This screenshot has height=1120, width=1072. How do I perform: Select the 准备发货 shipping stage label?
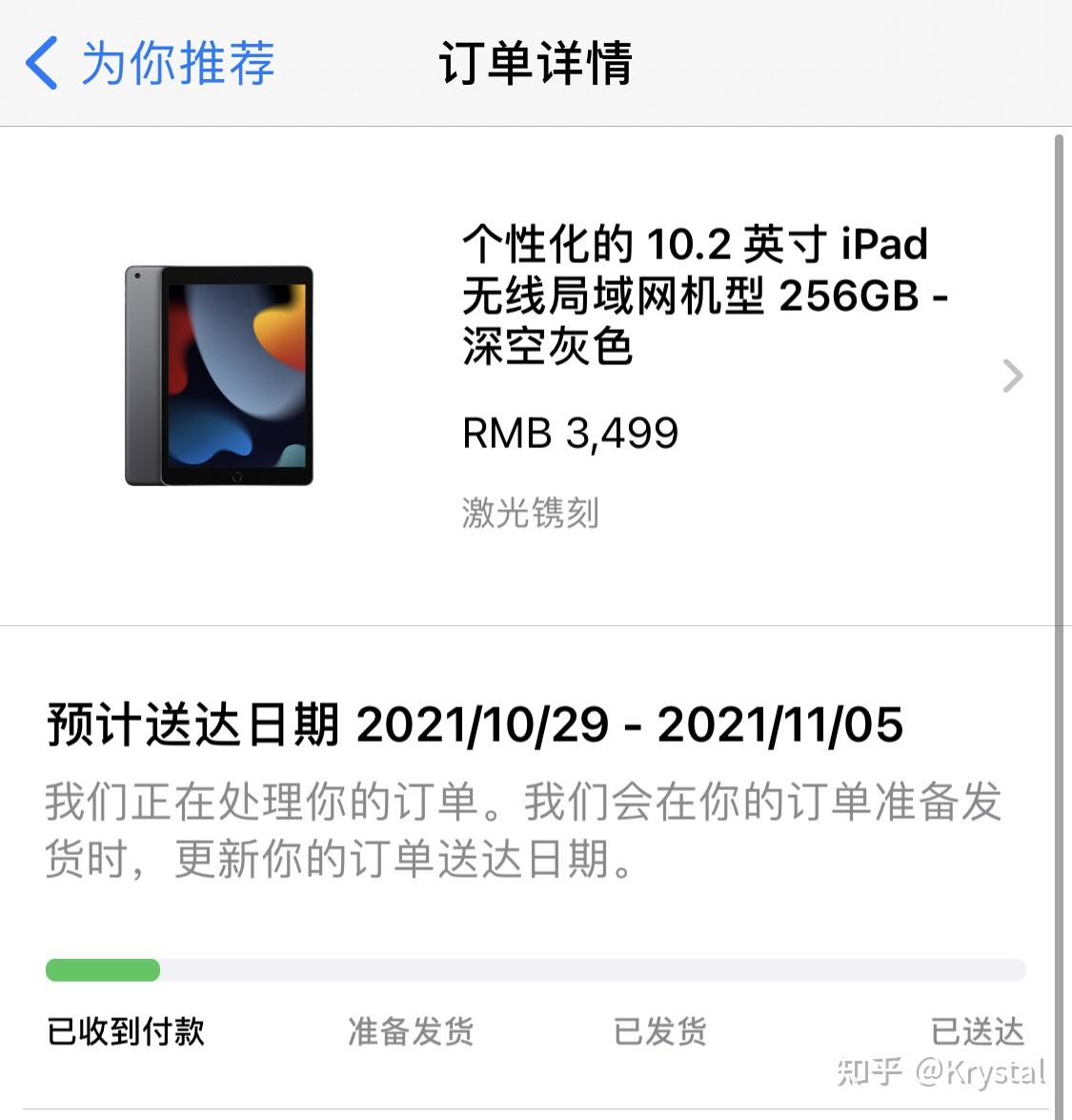pyautogui.click(x=411, y=1031)
